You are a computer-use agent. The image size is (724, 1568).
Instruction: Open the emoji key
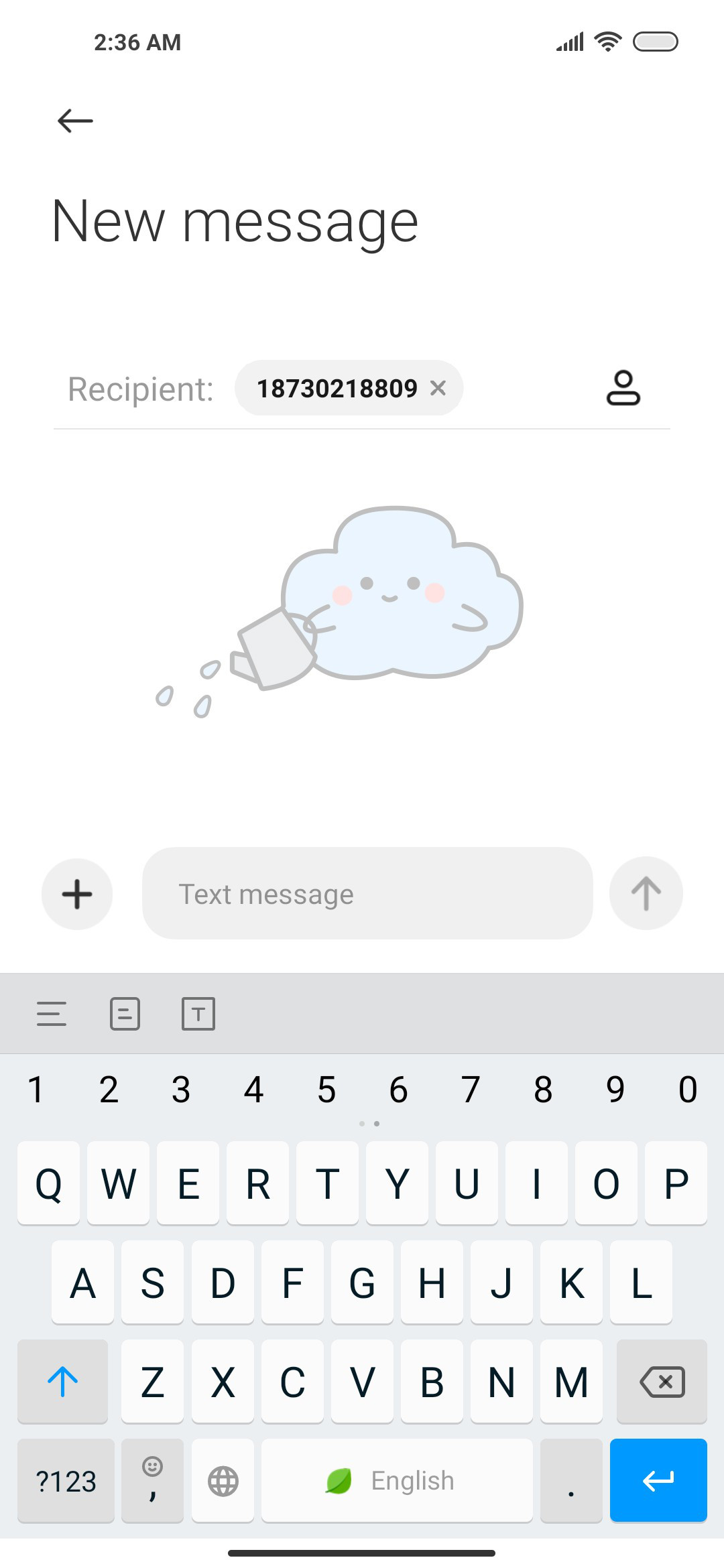tap(152, 1481)
